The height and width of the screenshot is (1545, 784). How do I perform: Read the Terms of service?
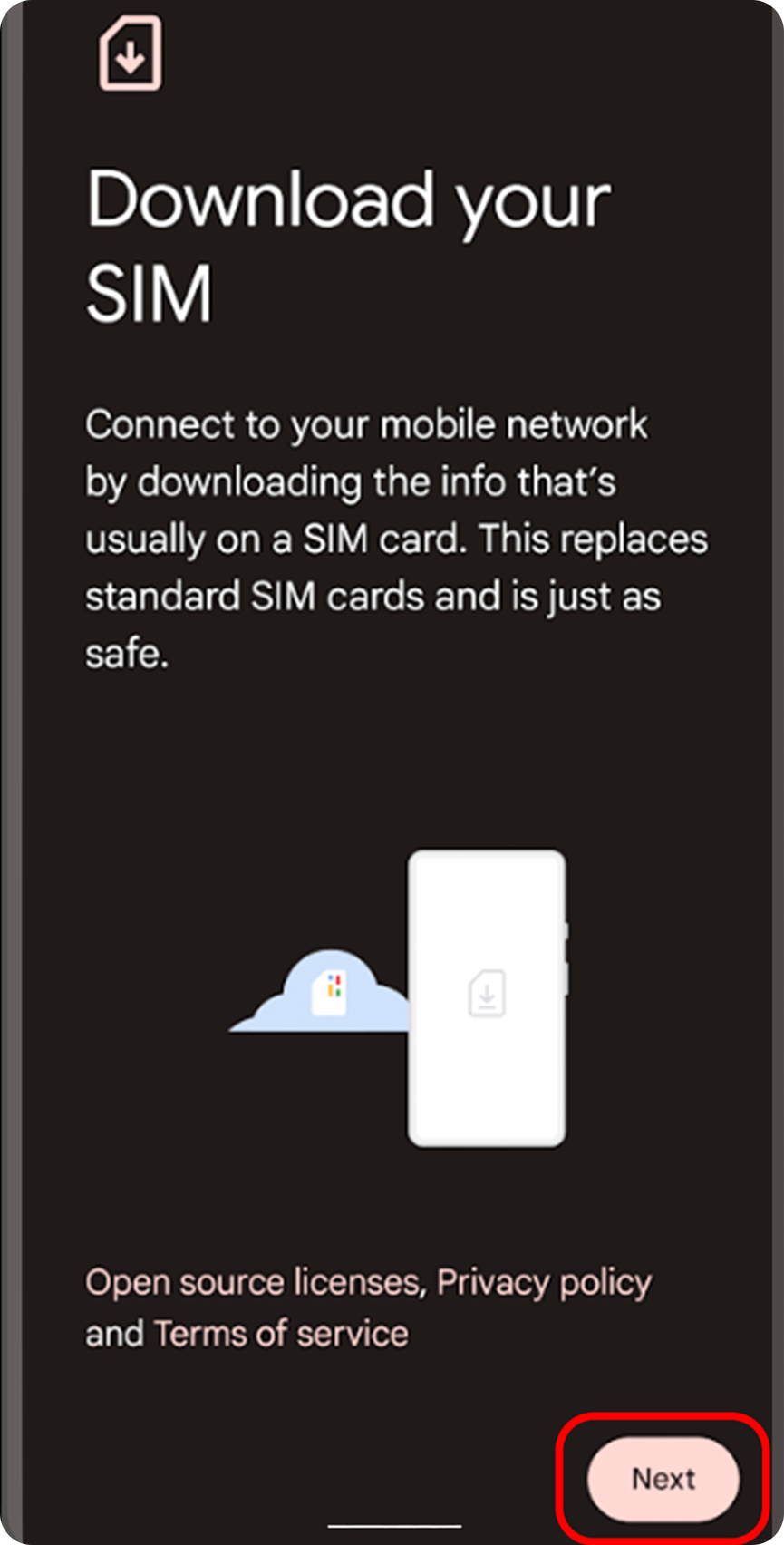click(x=281, y=1334)
